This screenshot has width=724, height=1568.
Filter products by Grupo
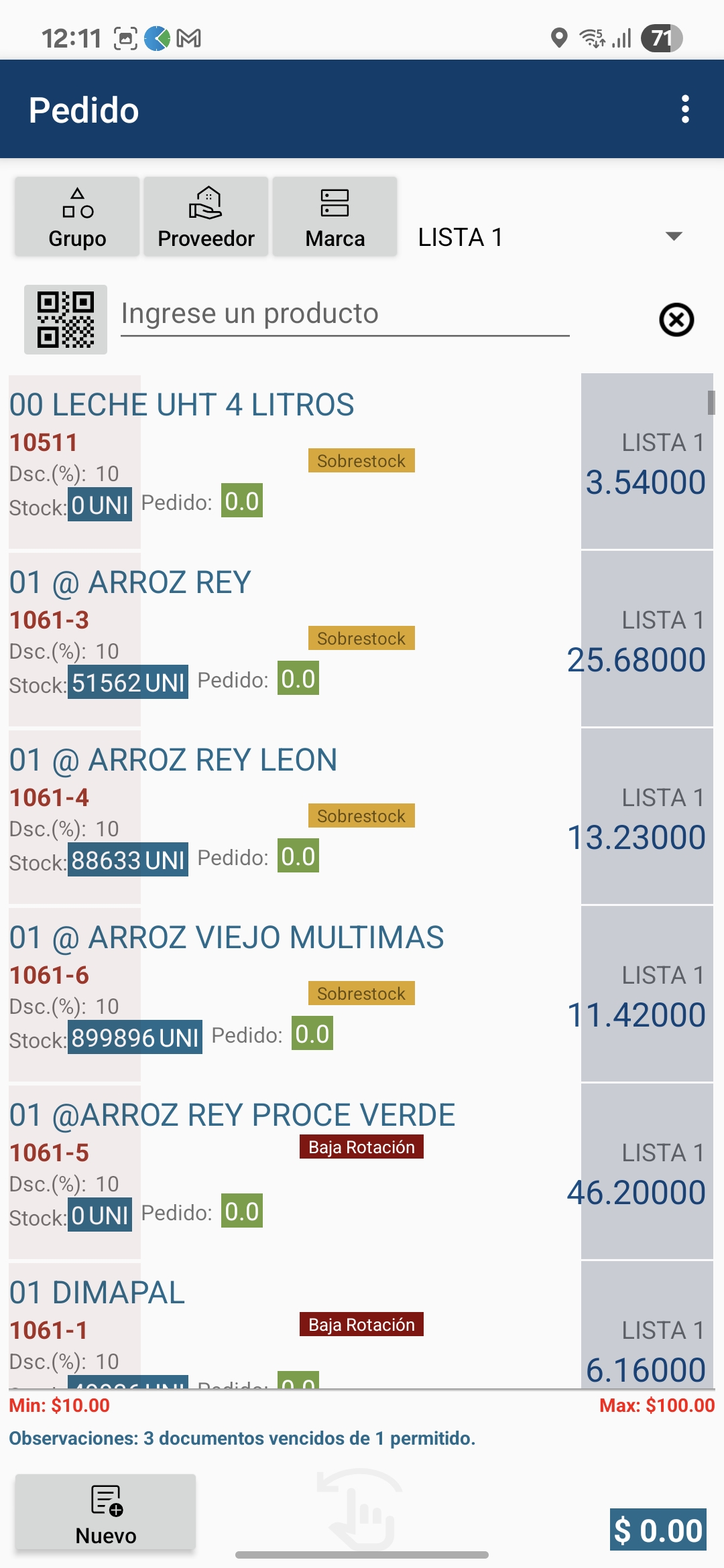click(77, 216)
